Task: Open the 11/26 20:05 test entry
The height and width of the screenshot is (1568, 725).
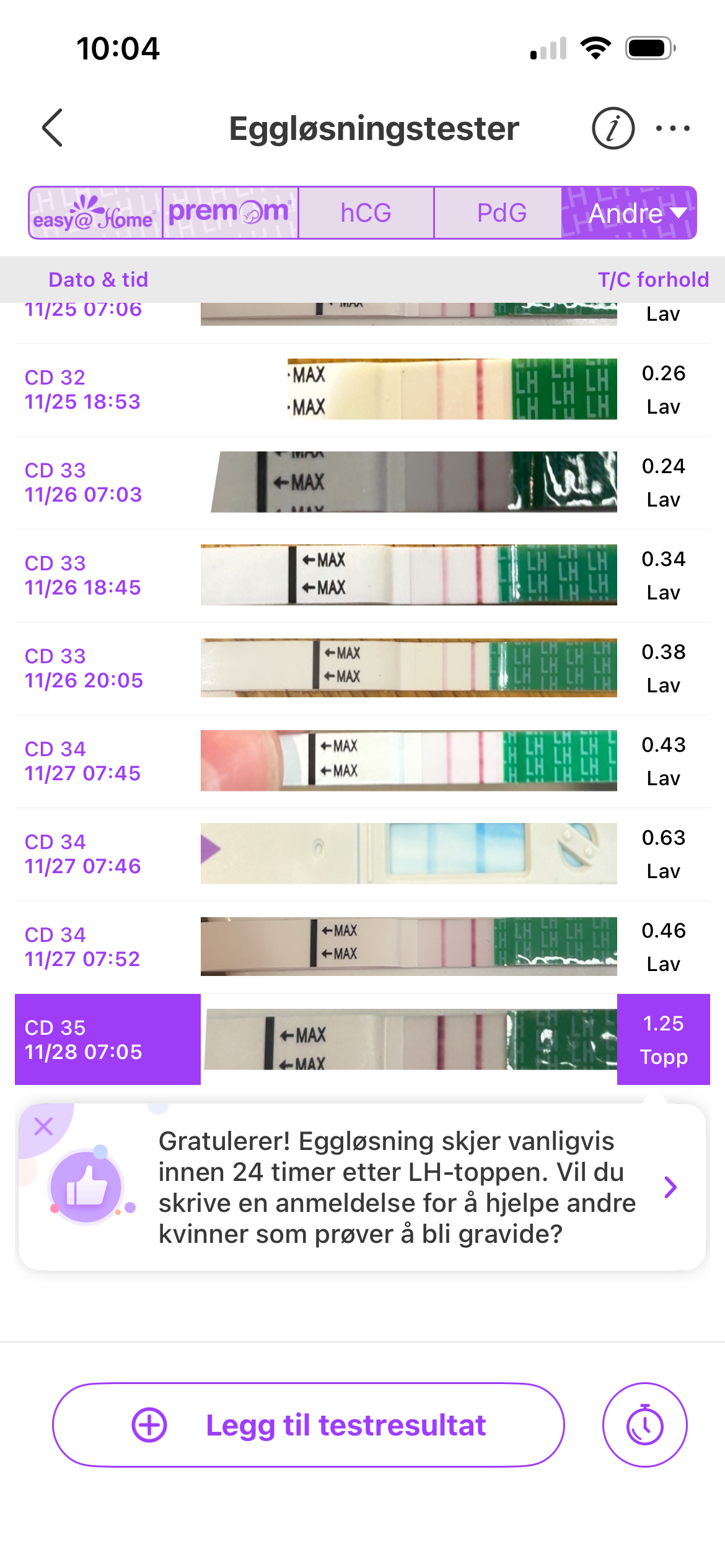Action: click(362, 668)
